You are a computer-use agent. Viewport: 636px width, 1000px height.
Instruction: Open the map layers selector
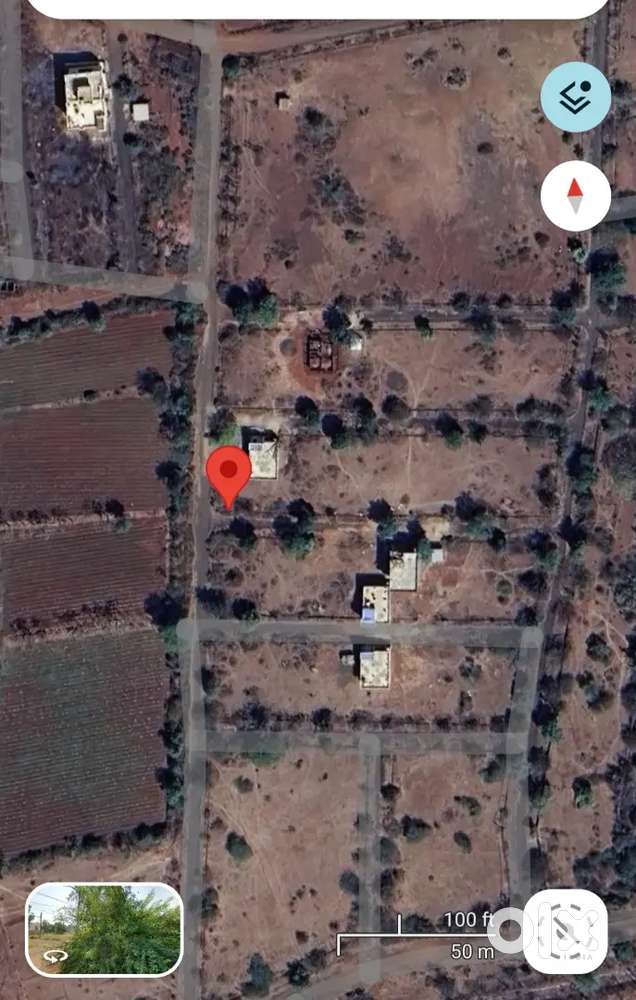(575, 97)
